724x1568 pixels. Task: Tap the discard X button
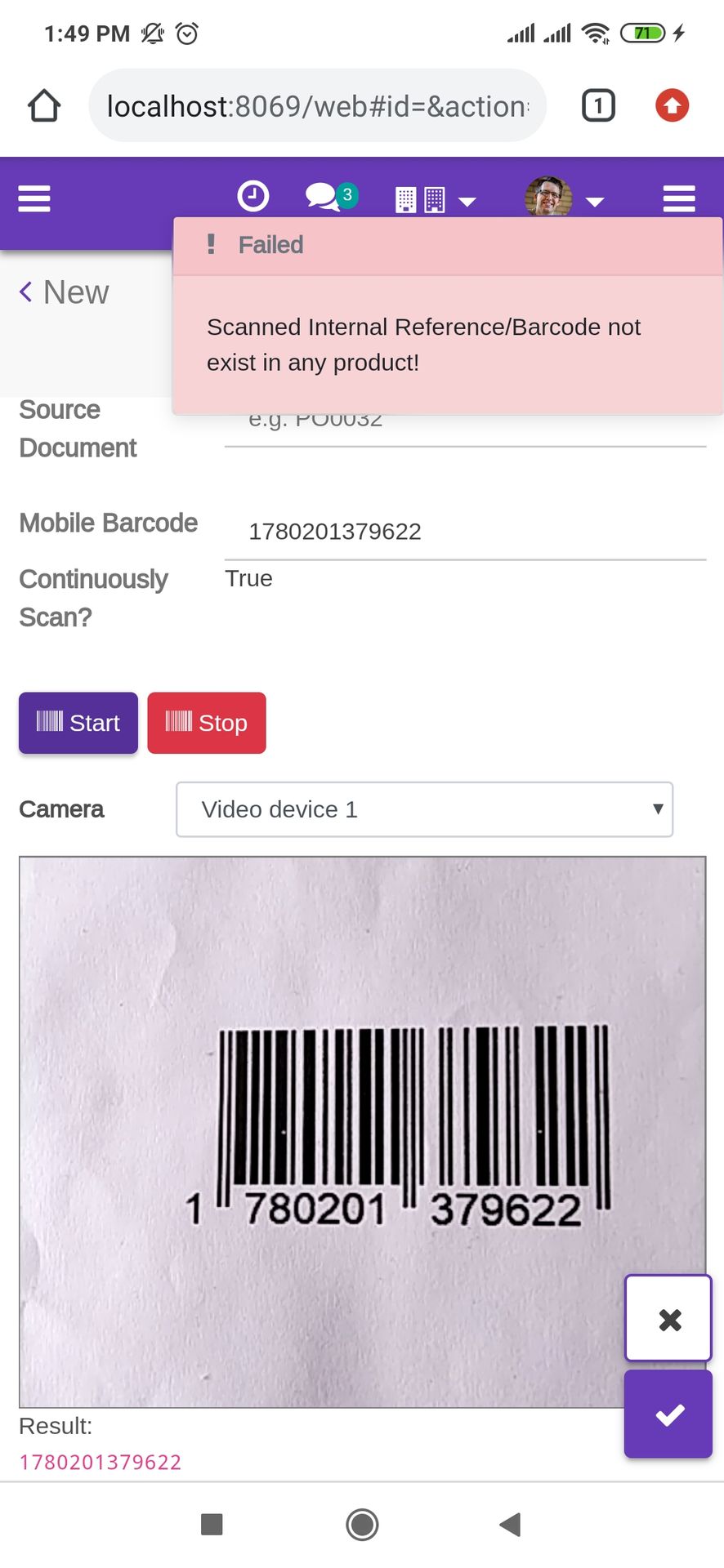coord(668,1318)
